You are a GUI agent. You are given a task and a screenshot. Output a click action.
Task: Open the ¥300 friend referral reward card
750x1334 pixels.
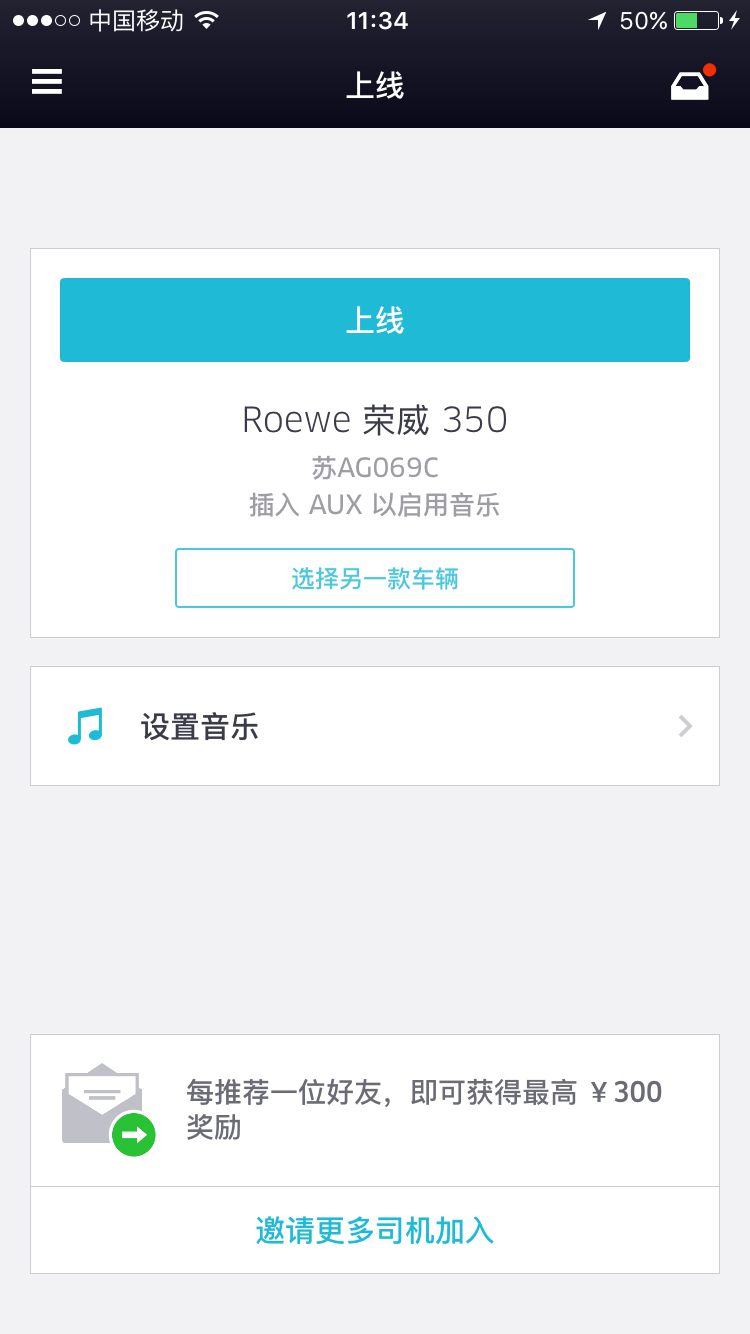[x=375, y=1110]
